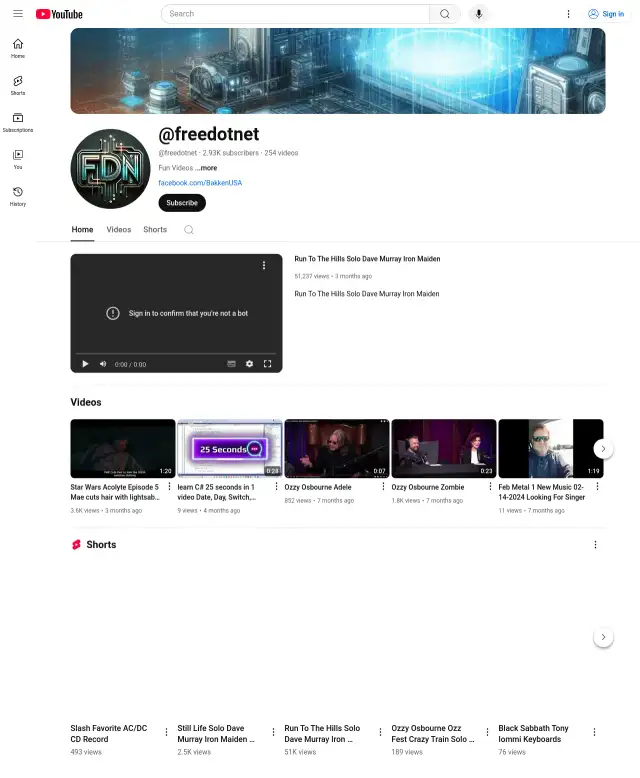Open the hamburger guide menu
640x778 pixels.
(x=18, y=14)
